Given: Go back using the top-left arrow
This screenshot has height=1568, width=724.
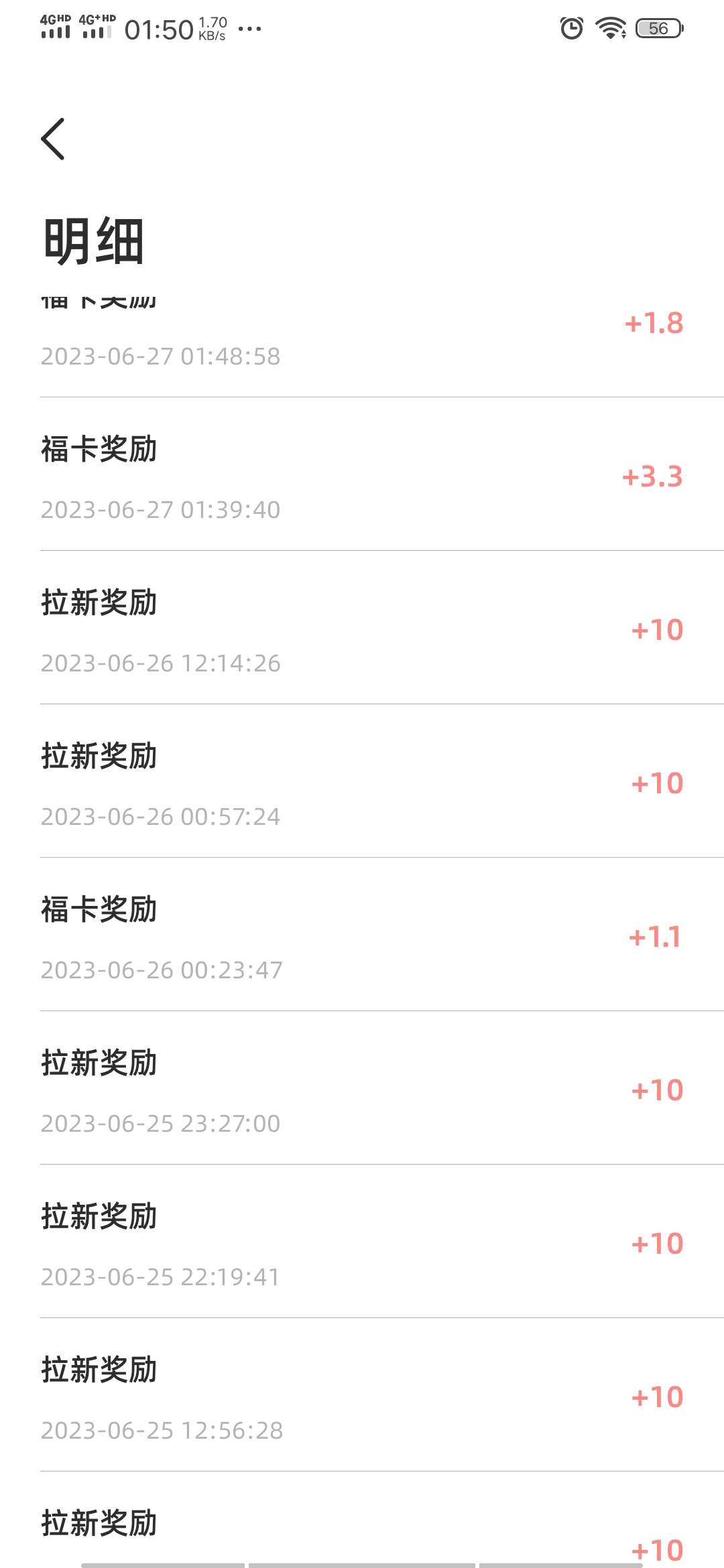Looking at the screenshot, I should pos(53,139).
